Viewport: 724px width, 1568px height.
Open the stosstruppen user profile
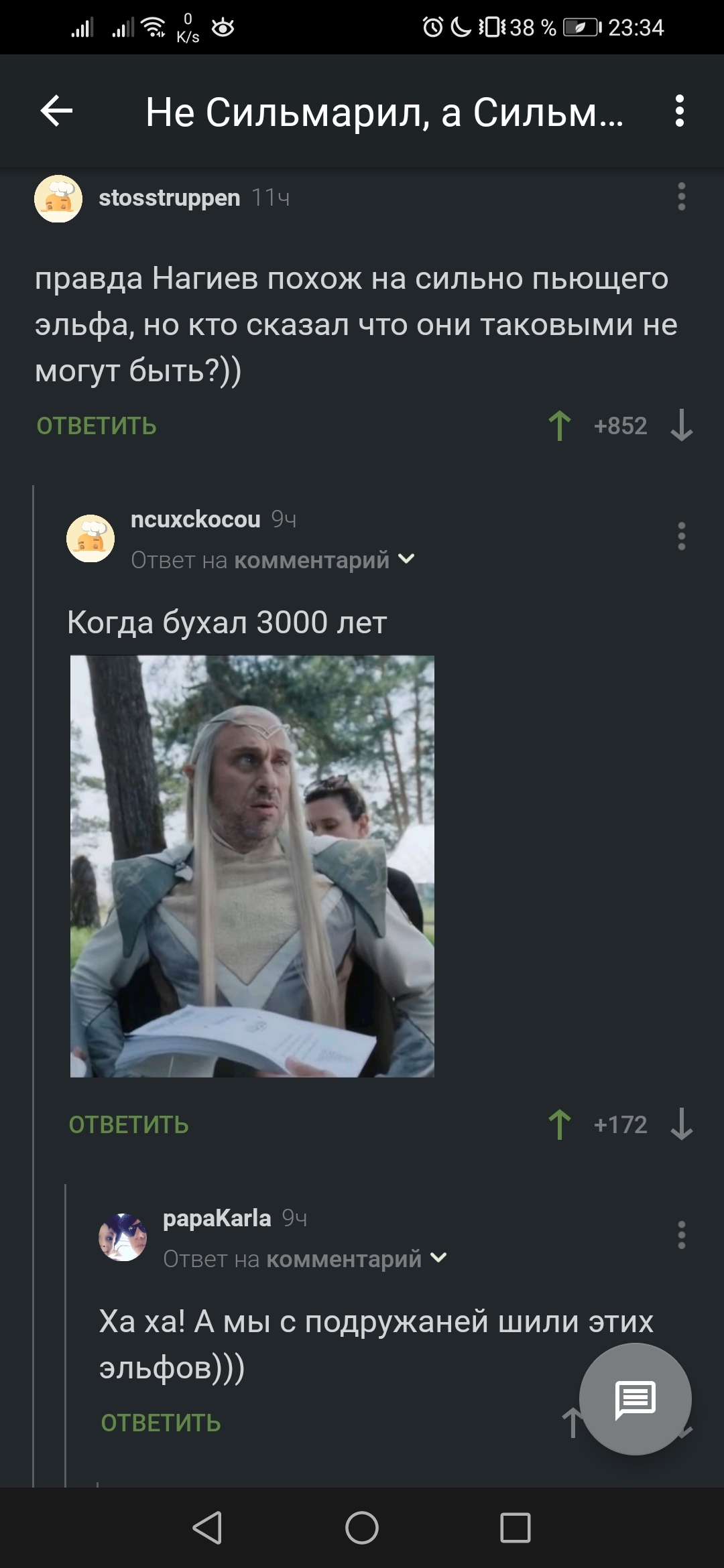click(x=169, y=198)
